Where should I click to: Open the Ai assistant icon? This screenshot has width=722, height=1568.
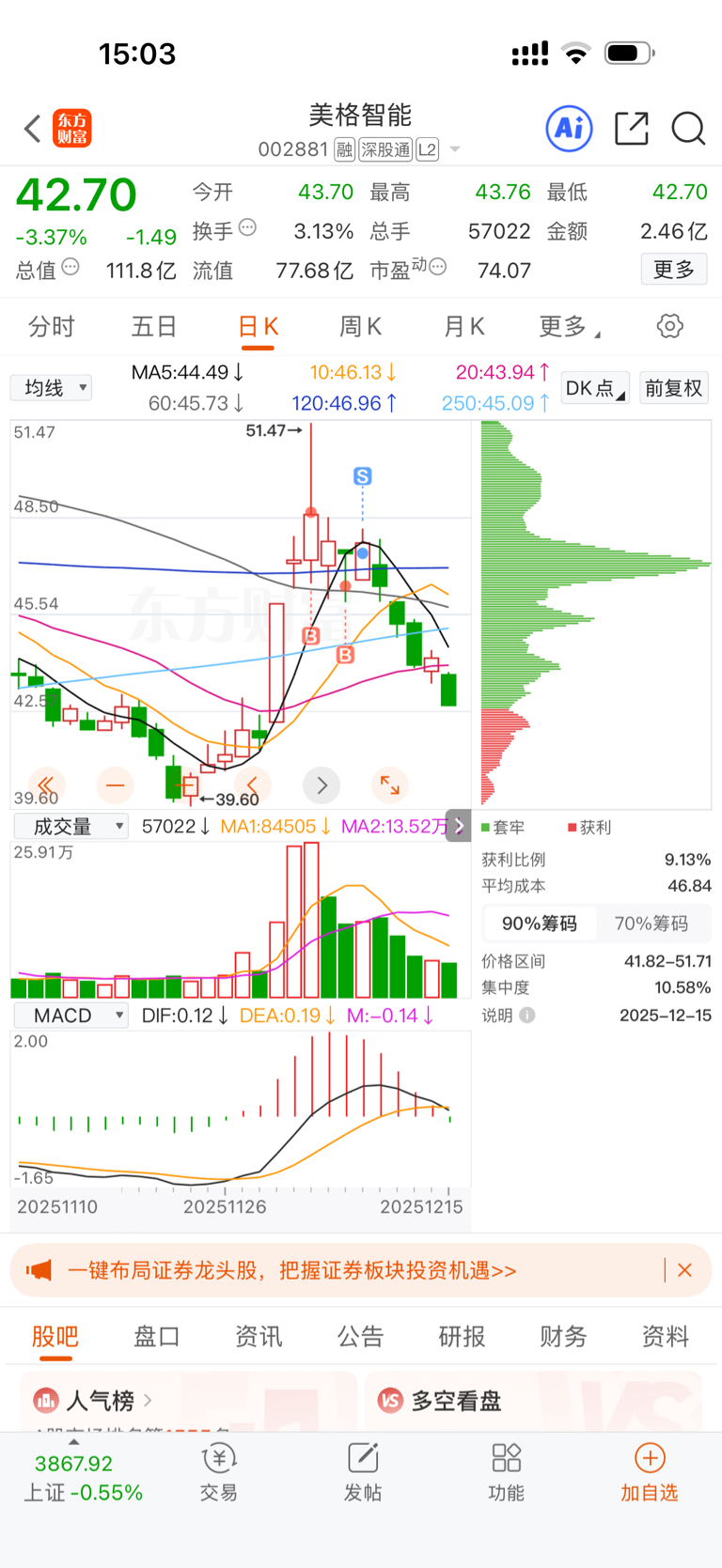[x=570, y=128]
